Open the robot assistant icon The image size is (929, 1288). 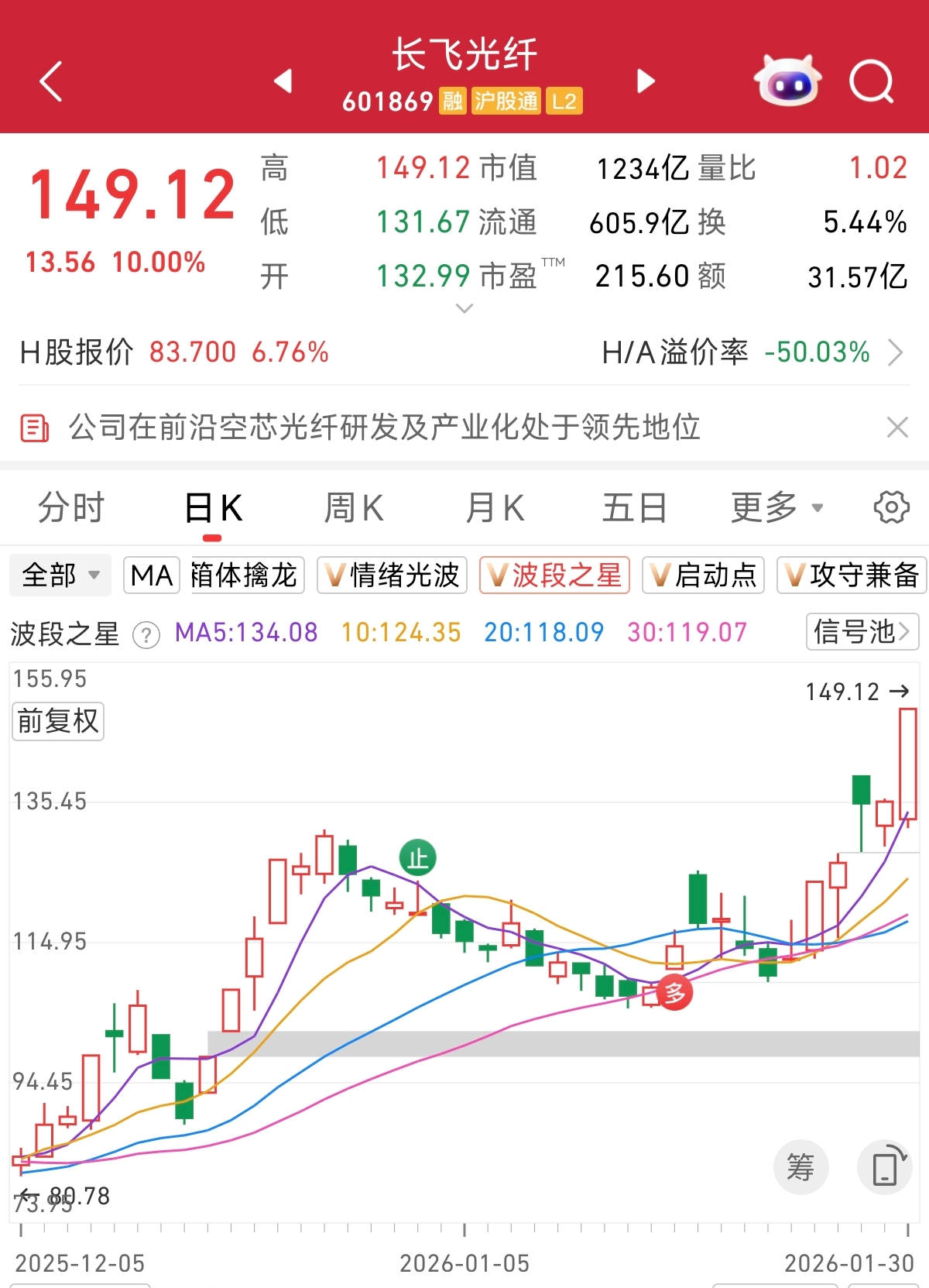pos(787,81)
